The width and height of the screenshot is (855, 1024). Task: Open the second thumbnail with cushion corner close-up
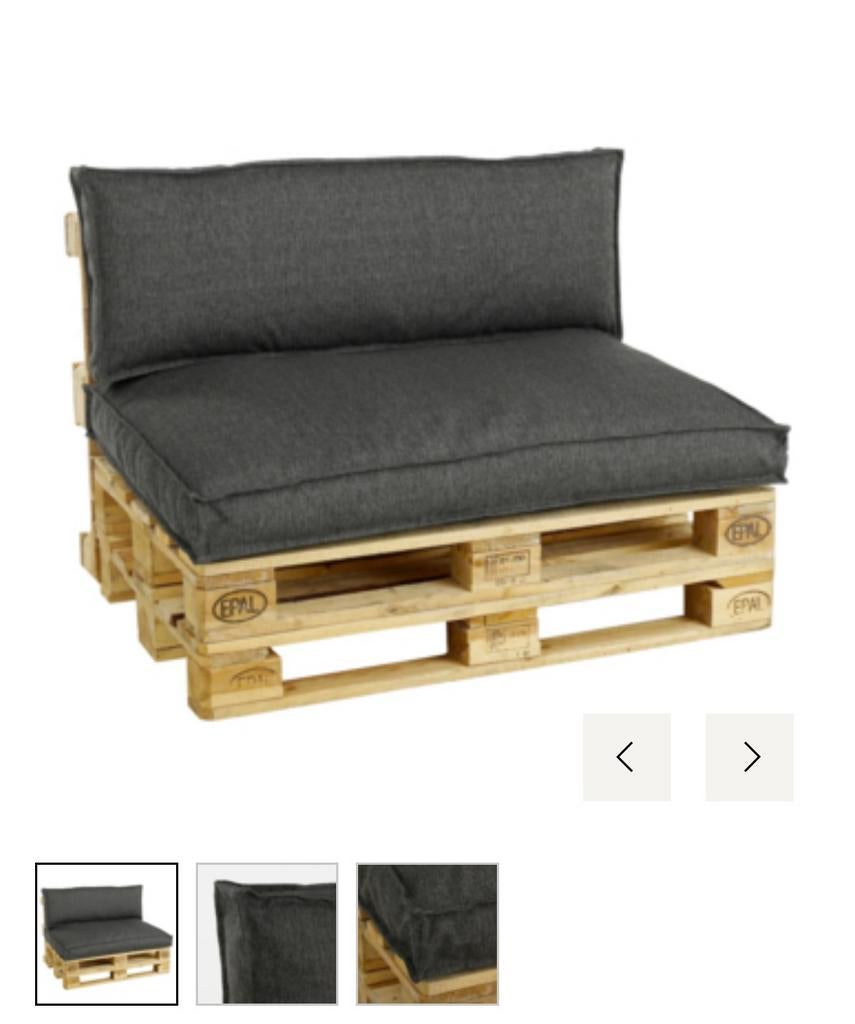(x=266, y=931)
